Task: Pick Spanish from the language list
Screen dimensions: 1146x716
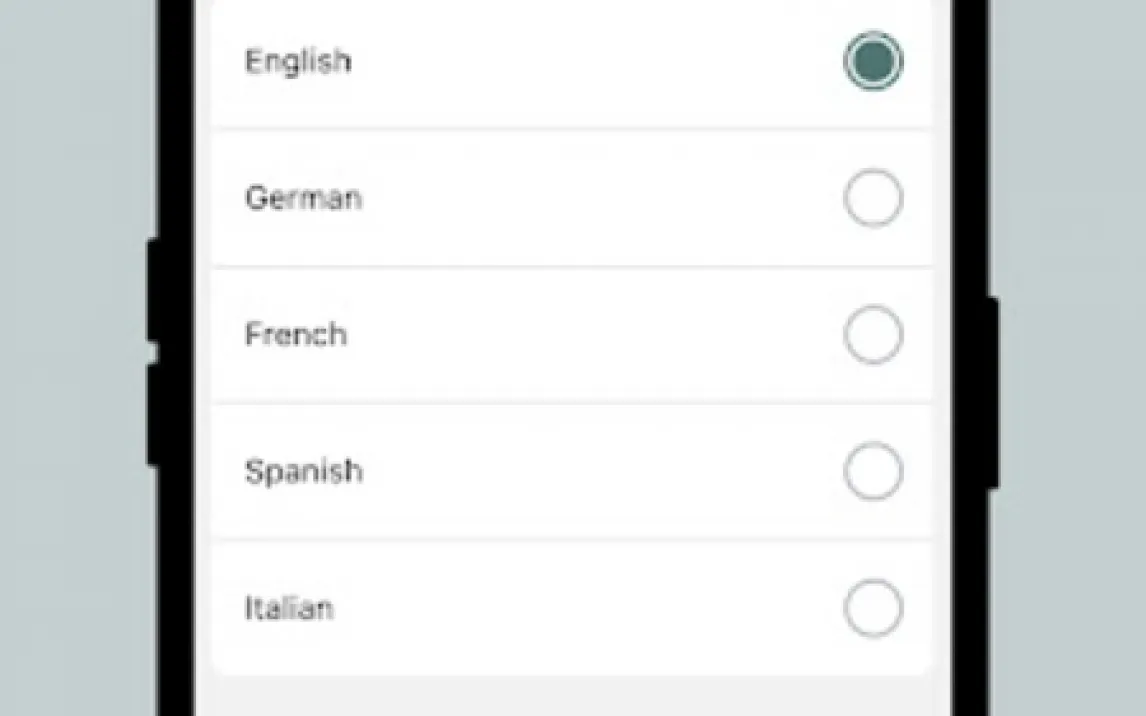Action: pos(872,471)
